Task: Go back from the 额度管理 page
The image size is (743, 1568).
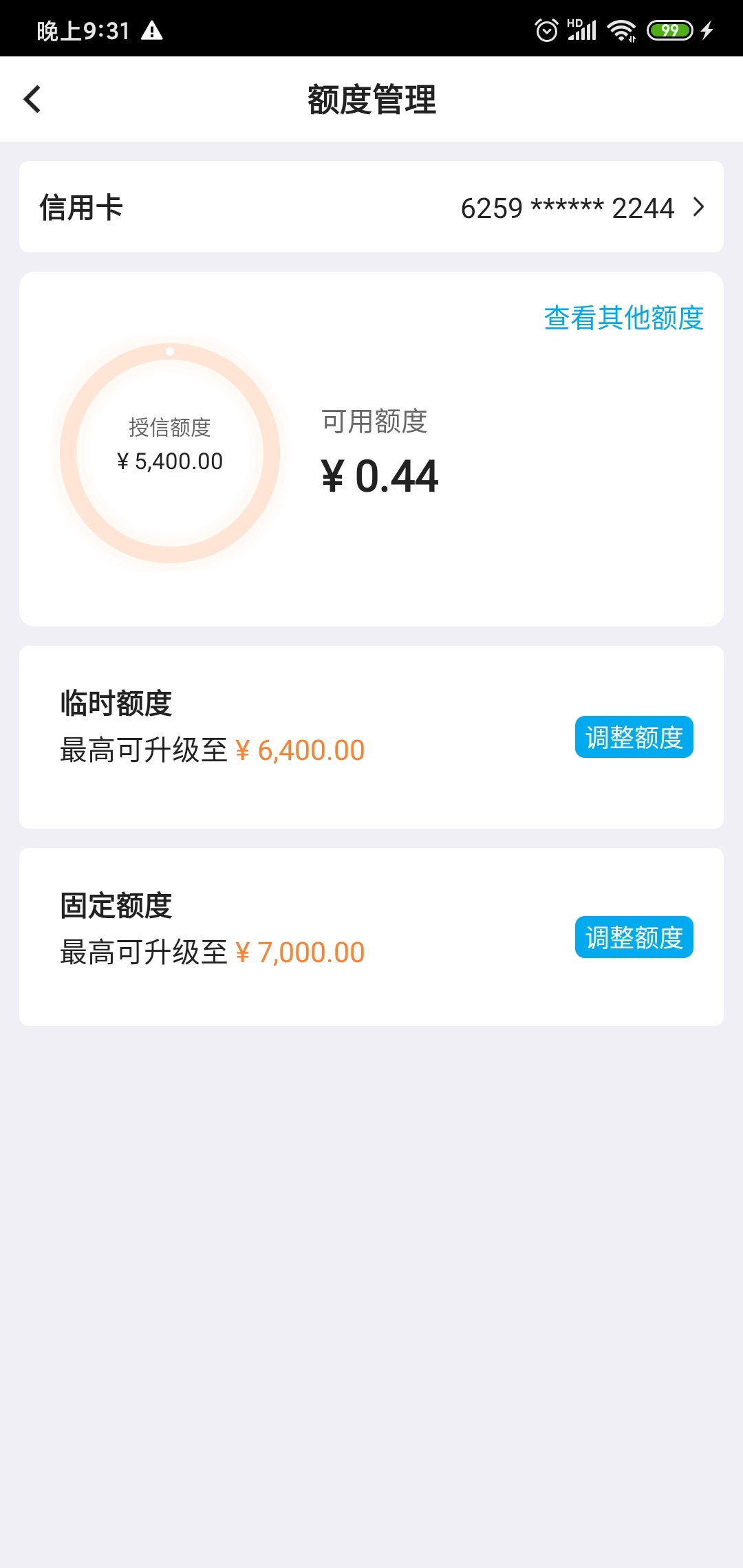Action: pyautogui.click(x=32, y=99)
